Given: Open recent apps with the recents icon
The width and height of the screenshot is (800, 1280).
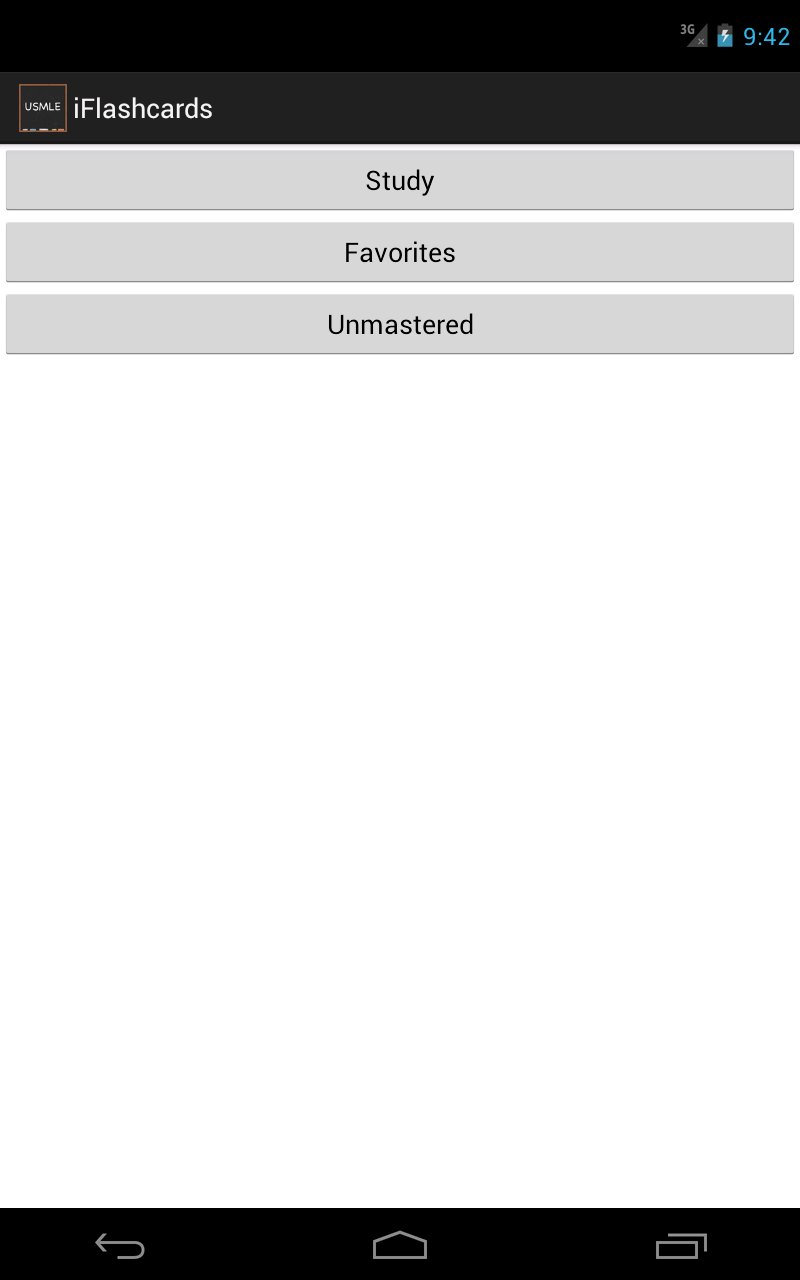Looking at the screenshot, I should (680, 1245).
